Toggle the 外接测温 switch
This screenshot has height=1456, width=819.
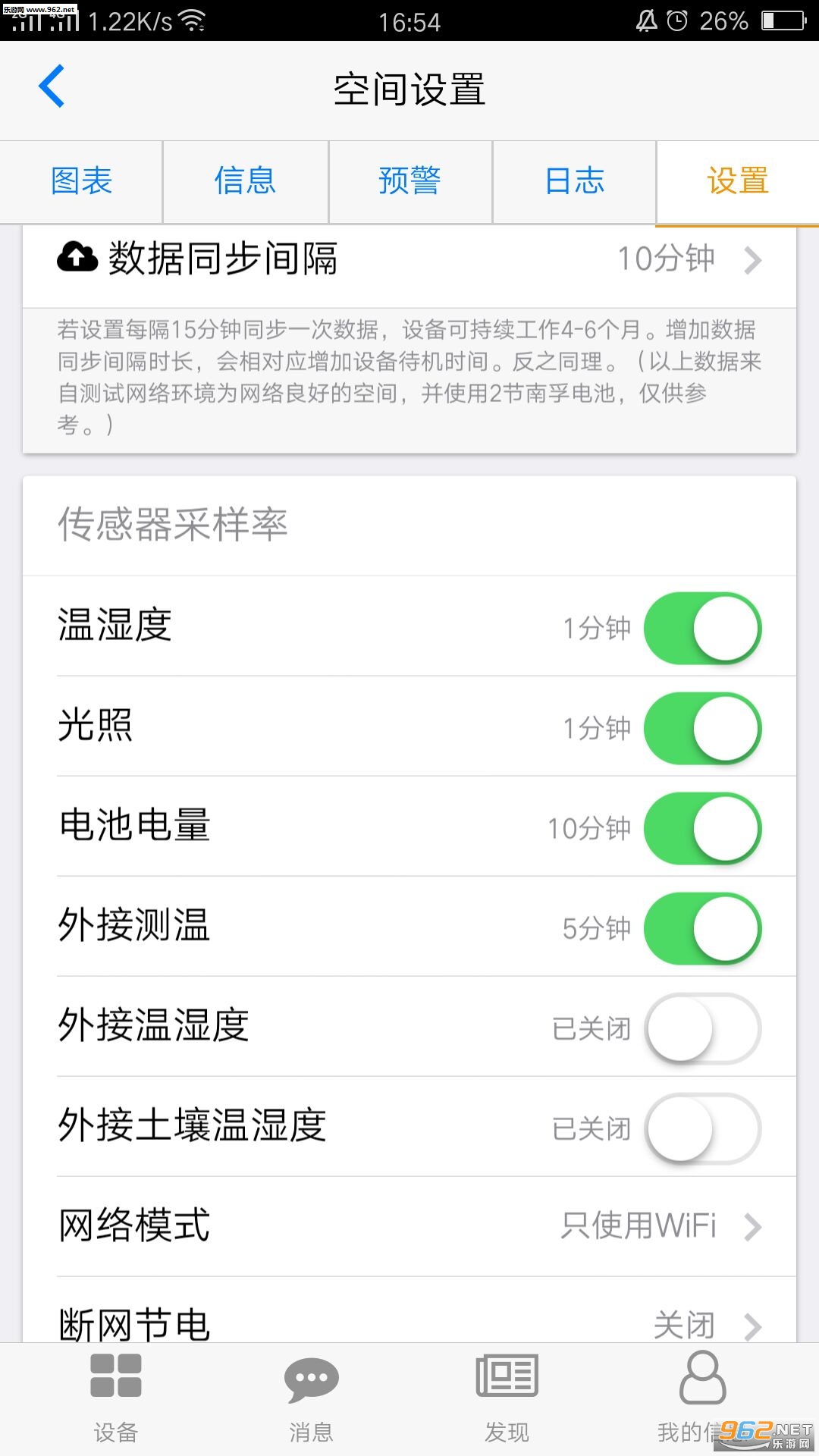pyautogui.click(x=702, y=928)
